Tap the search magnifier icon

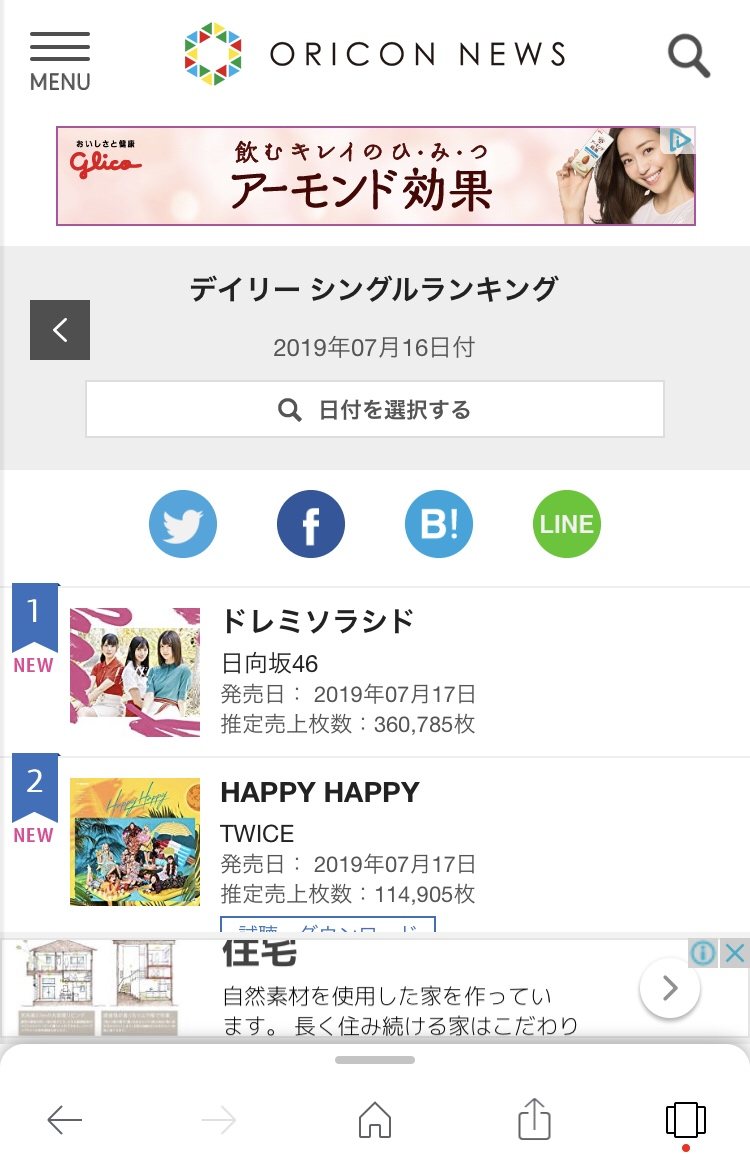[x=688, y=56]
